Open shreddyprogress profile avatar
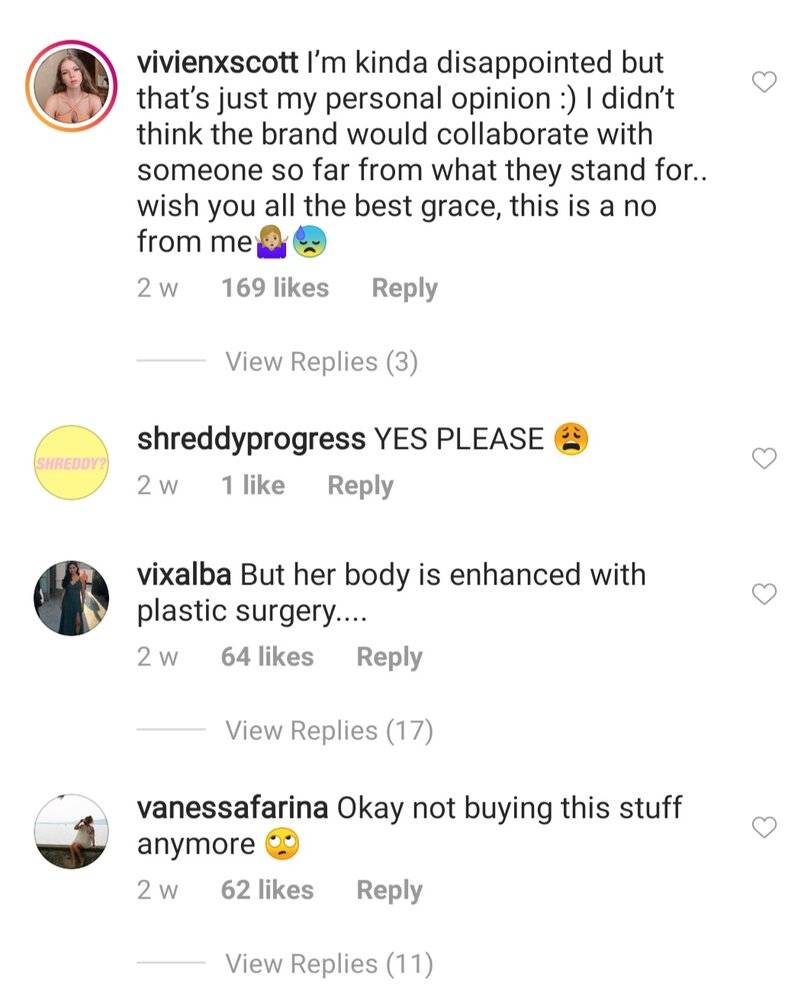This screenshot has width=791, height=1000. click(71, 462)
